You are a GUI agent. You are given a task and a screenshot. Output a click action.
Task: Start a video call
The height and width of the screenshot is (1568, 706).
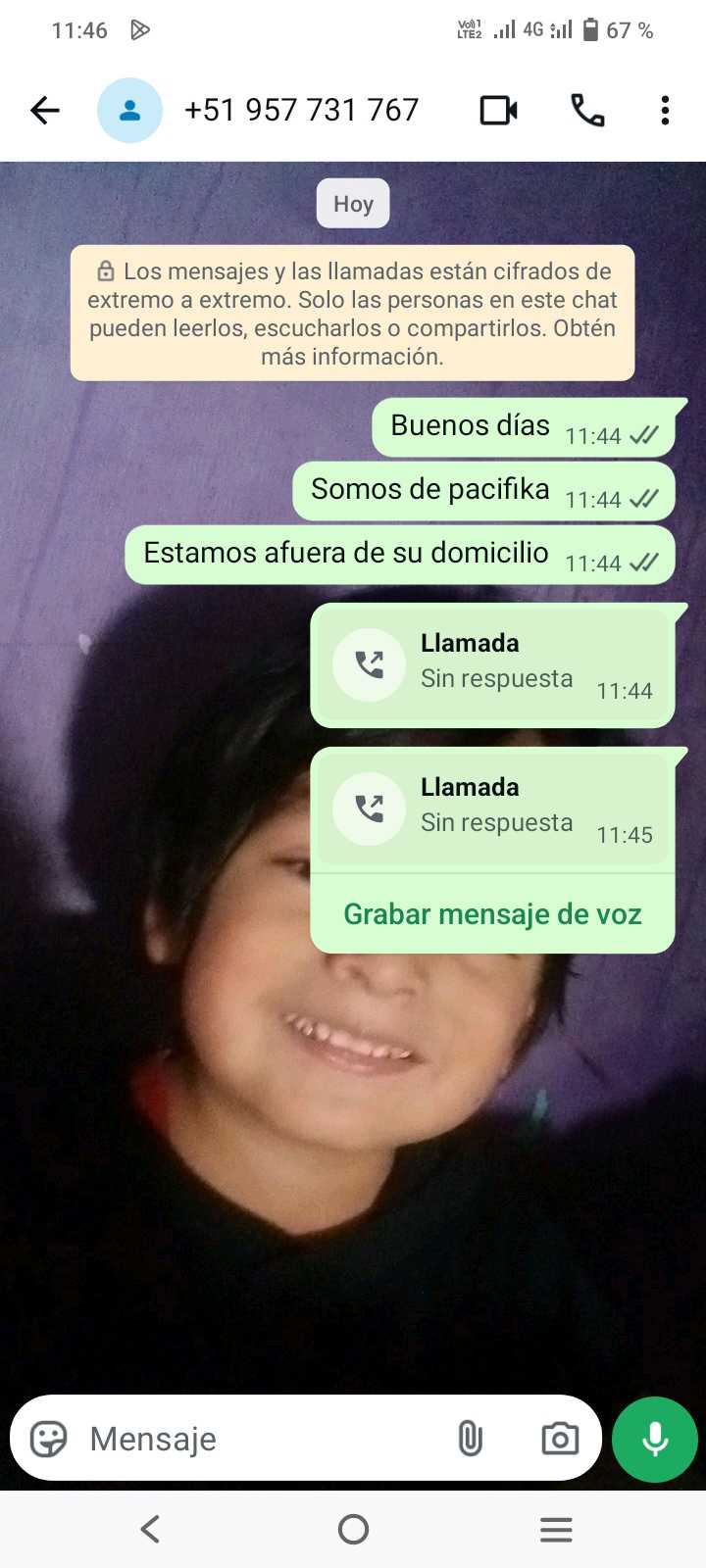(498, 111)
